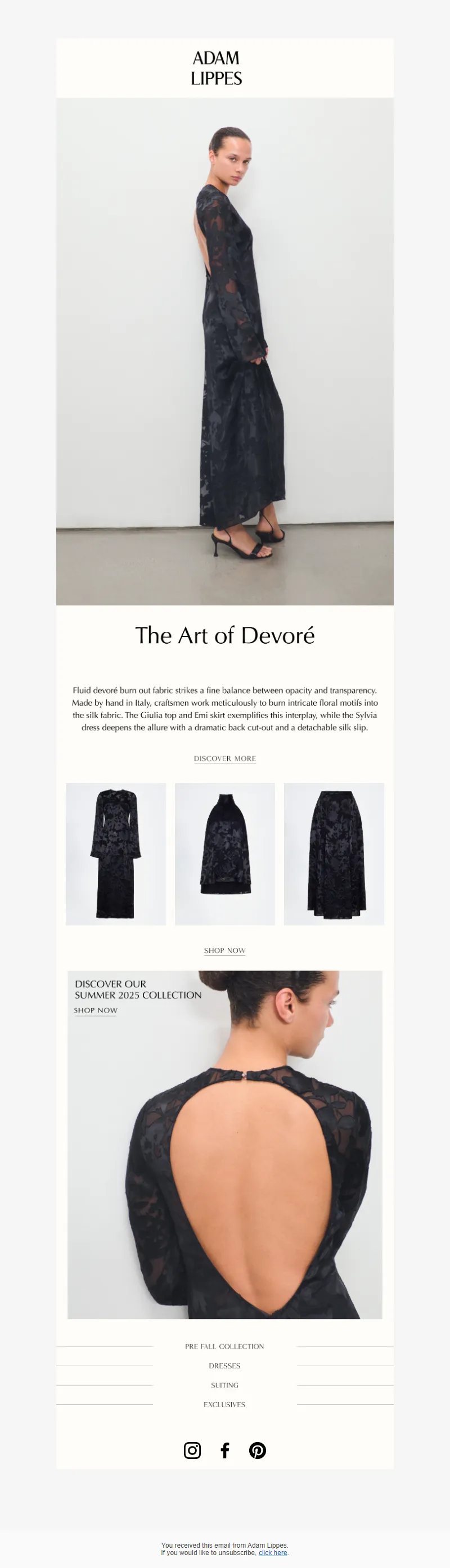Open the Facebook icon
The height and width of the screenshot is (1568, 450).
(x=224, y=1450)
